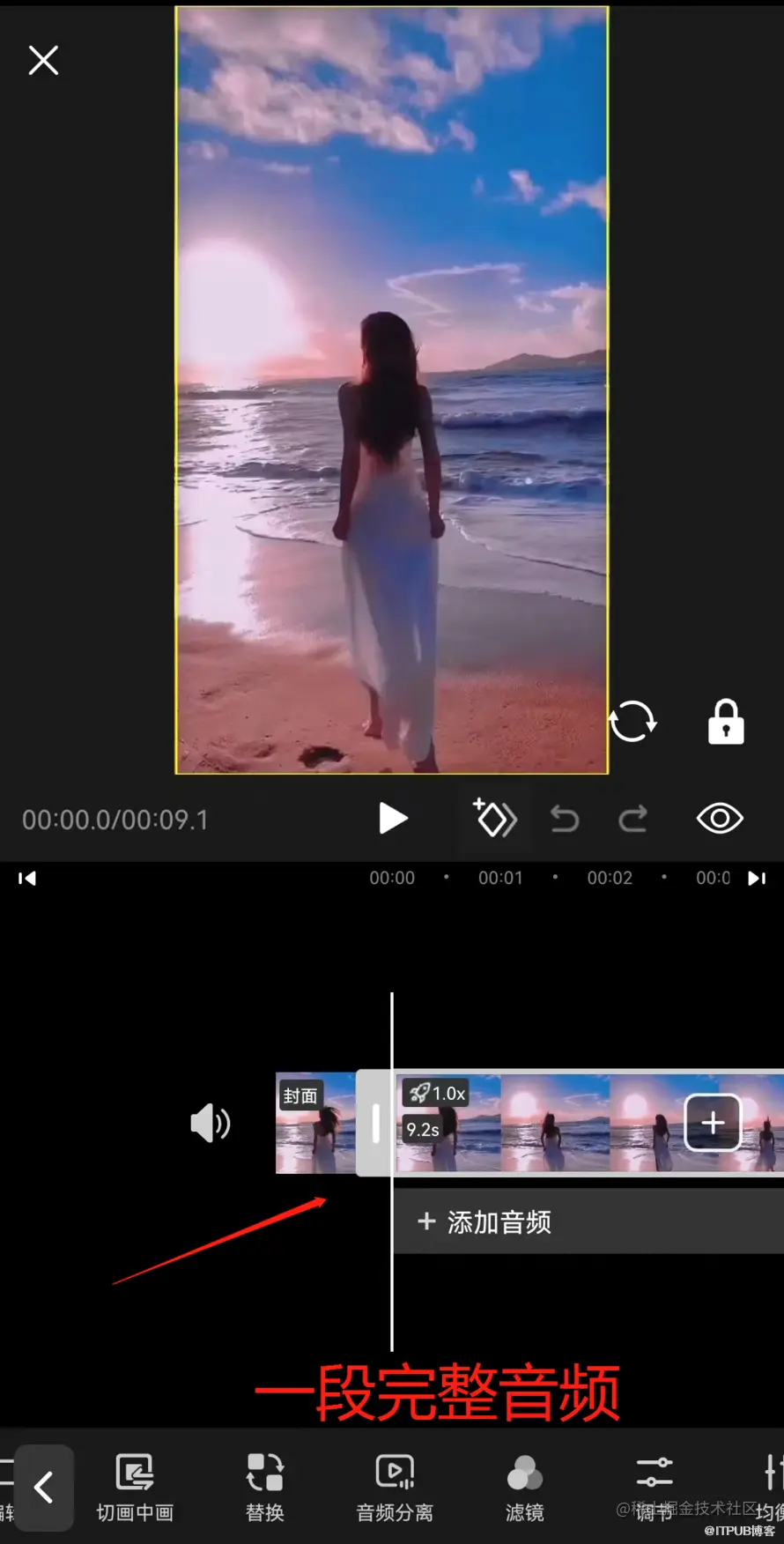Go back using the toolbar arrow
Viewport: 784px width, 1544px height.
tap(44, 1488)
